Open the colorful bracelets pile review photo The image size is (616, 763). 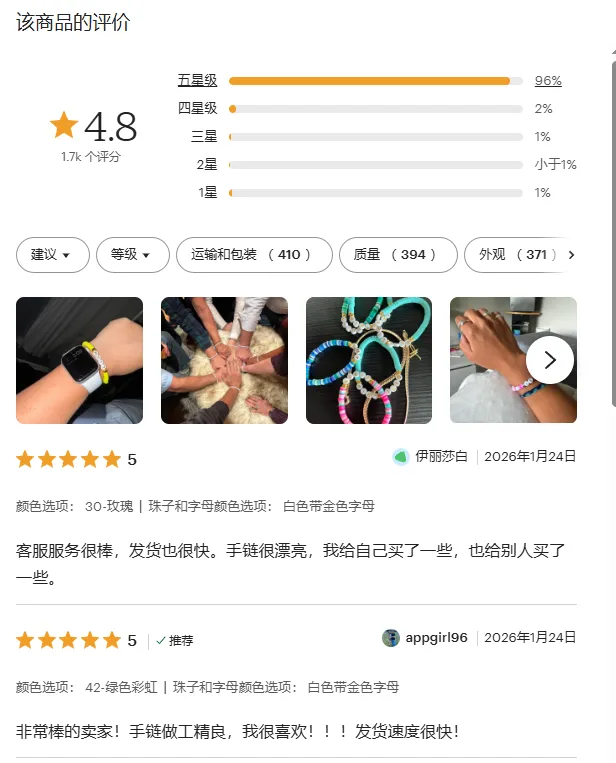tap(369, 360)
